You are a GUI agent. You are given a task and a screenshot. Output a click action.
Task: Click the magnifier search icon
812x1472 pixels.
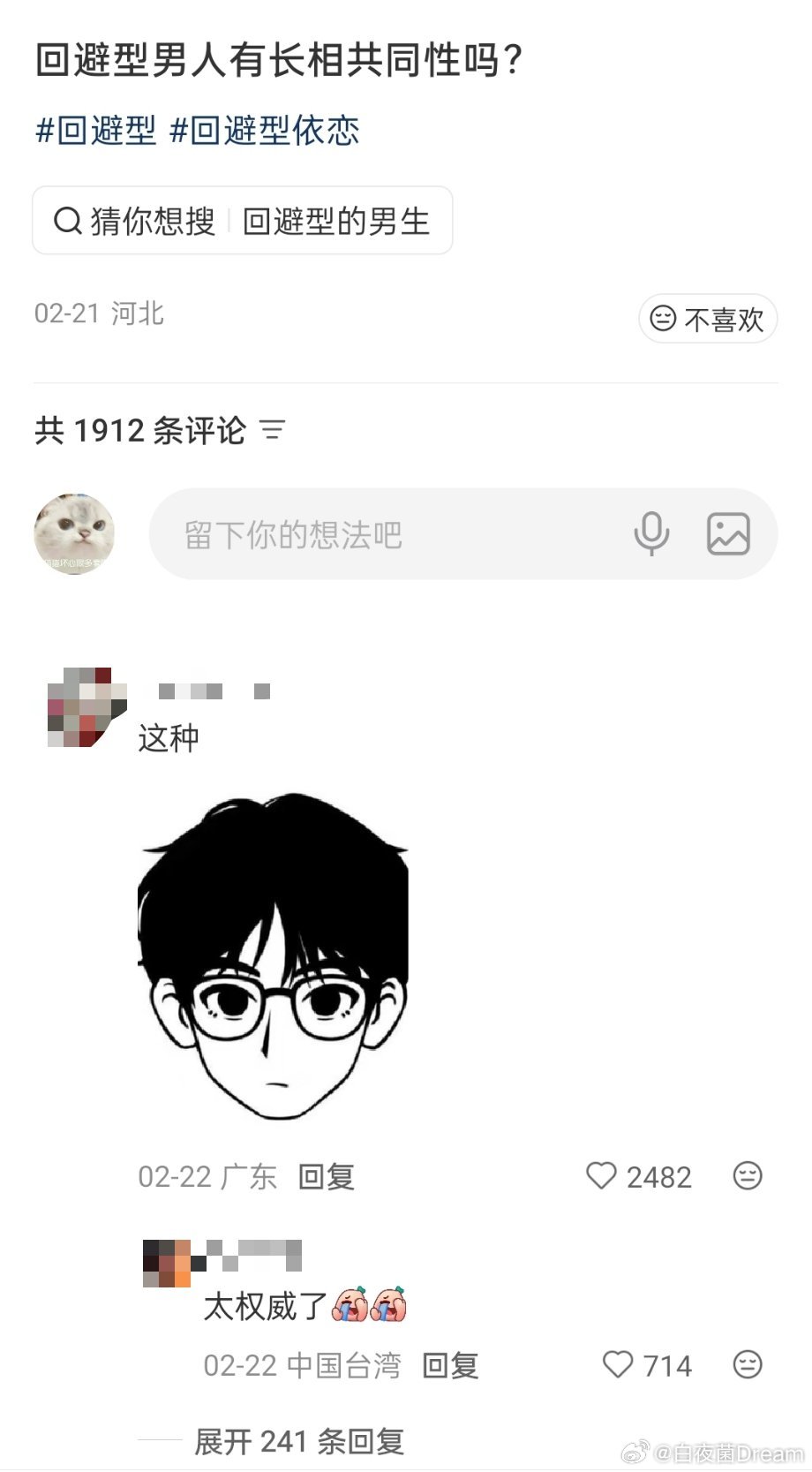68,221
